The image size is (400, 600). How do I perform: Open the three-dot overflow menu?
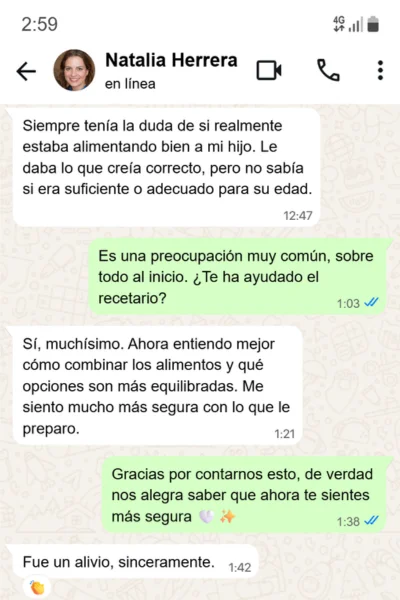click(x=380, y=70)
